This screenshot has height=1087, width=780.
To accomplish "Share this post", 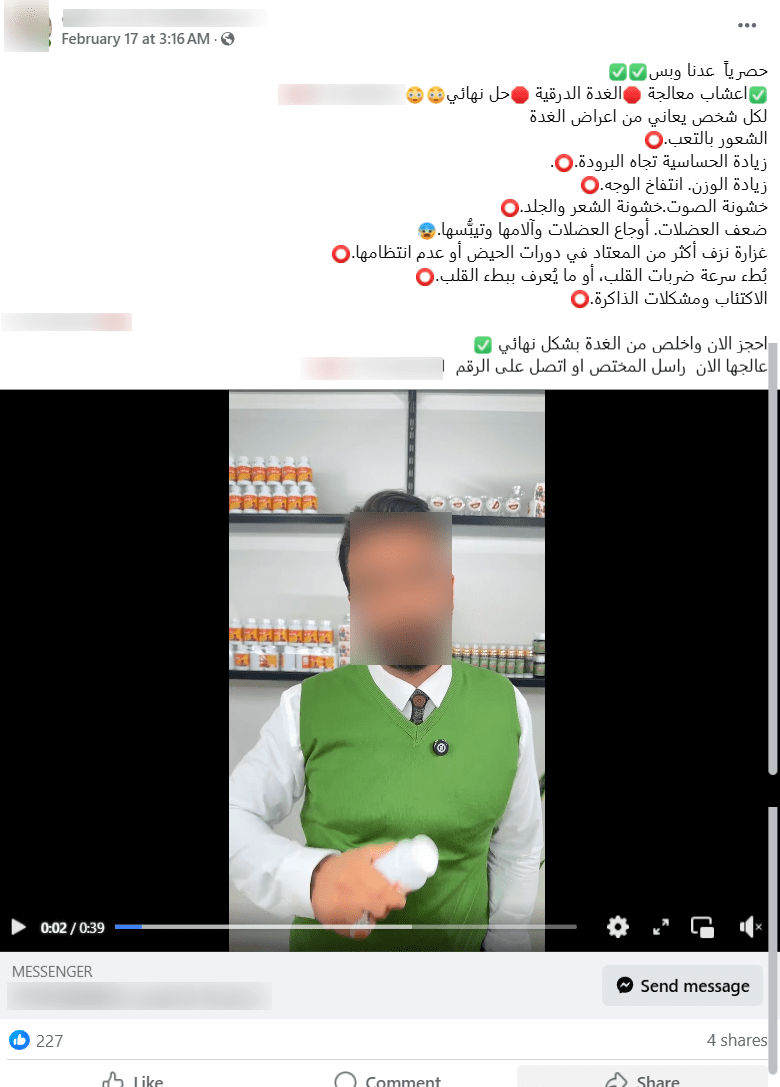I will (643, 1080).
